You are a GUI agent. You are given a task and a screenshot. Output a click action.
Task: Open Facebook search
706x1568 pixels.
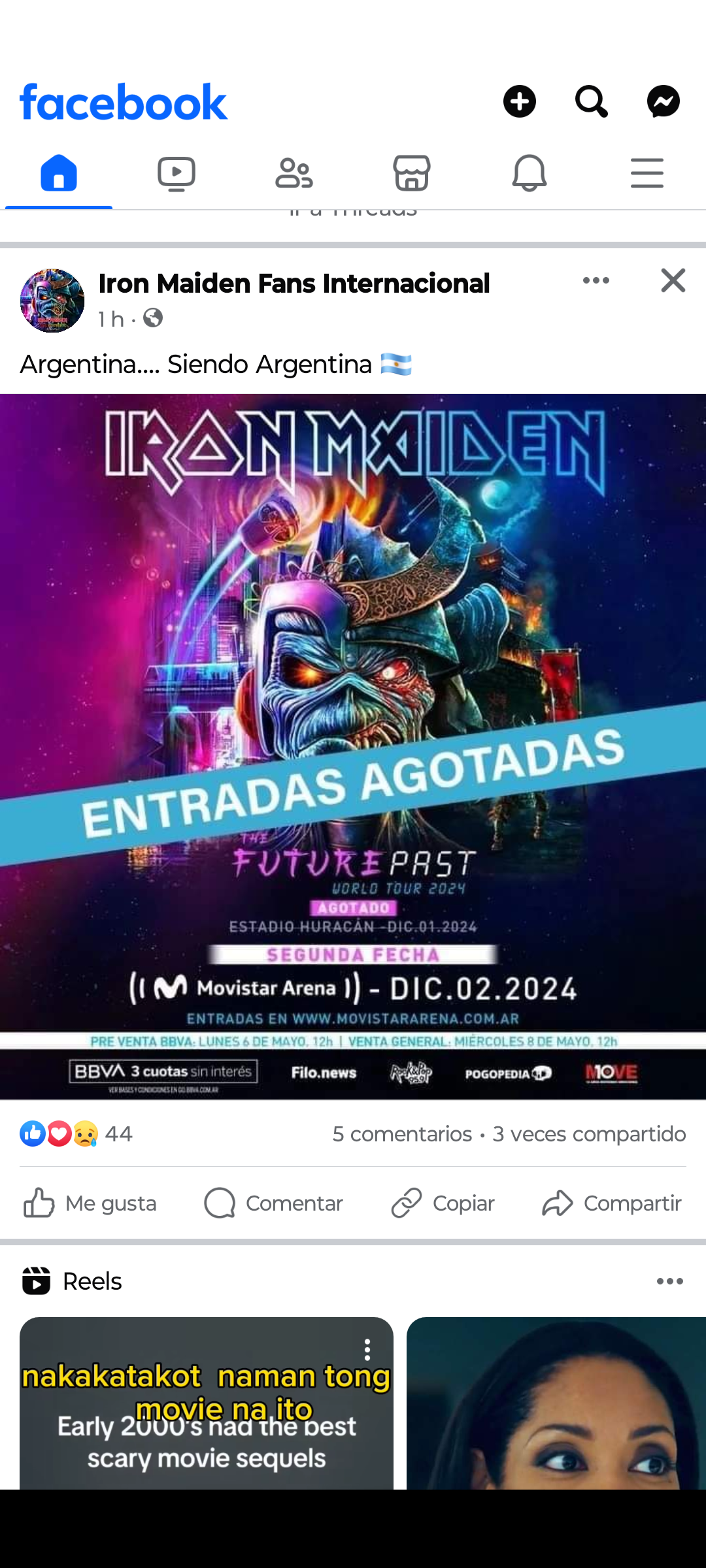pos(592,101)
